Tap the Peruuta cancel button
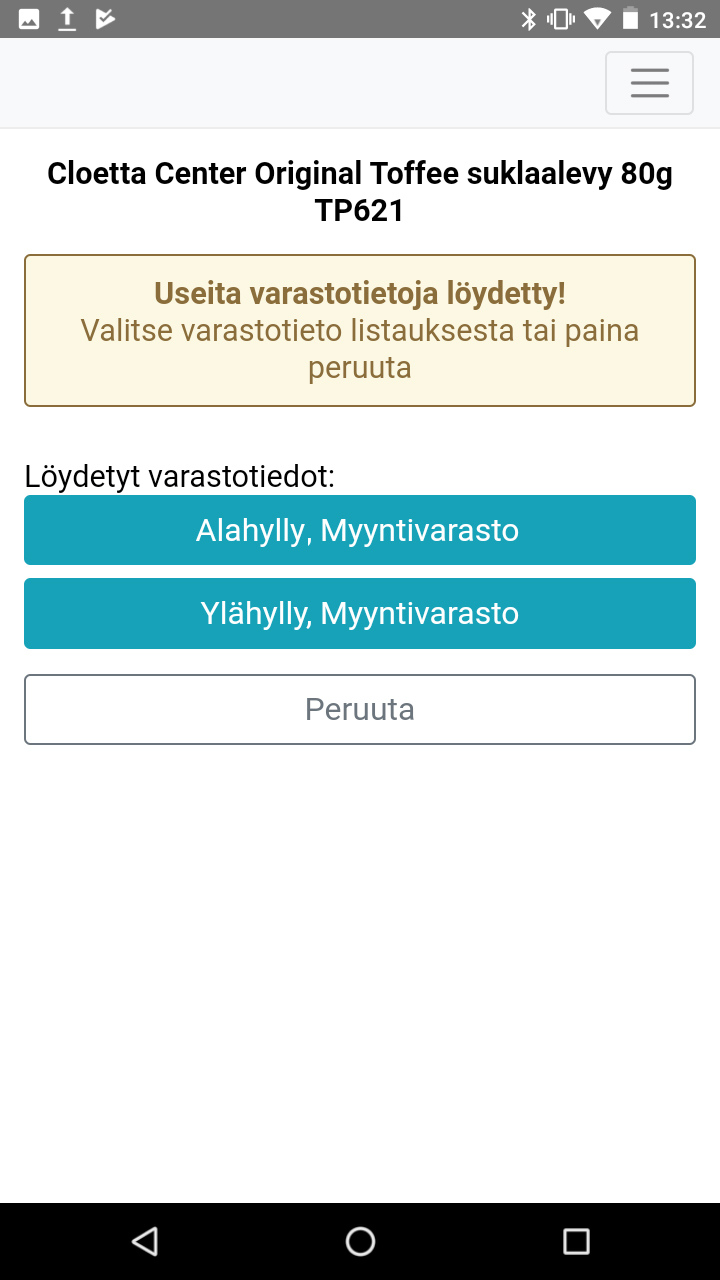The image size is (720, 1280). point(359,709)
